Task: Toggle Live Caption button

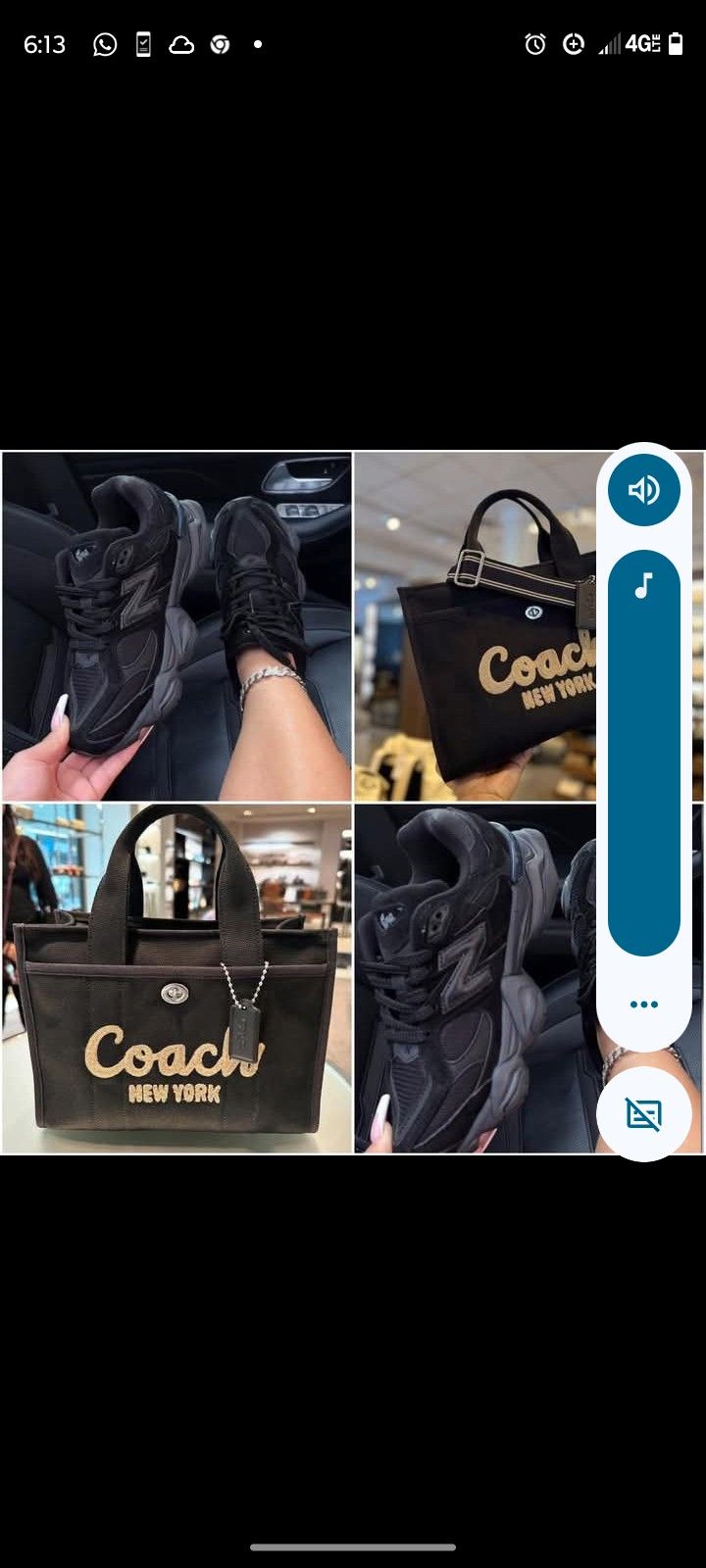Action: (643, 1114)
